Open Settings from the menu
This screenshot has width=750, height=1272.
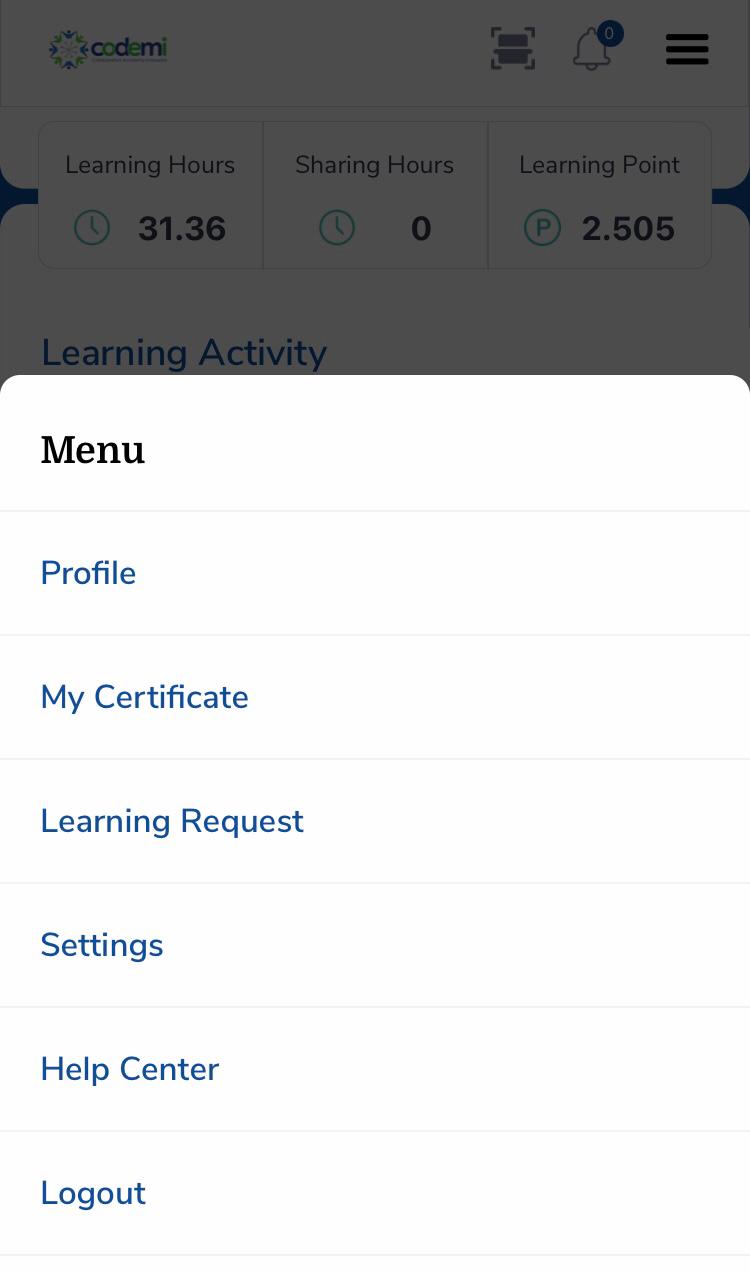[x=101, y=945]
